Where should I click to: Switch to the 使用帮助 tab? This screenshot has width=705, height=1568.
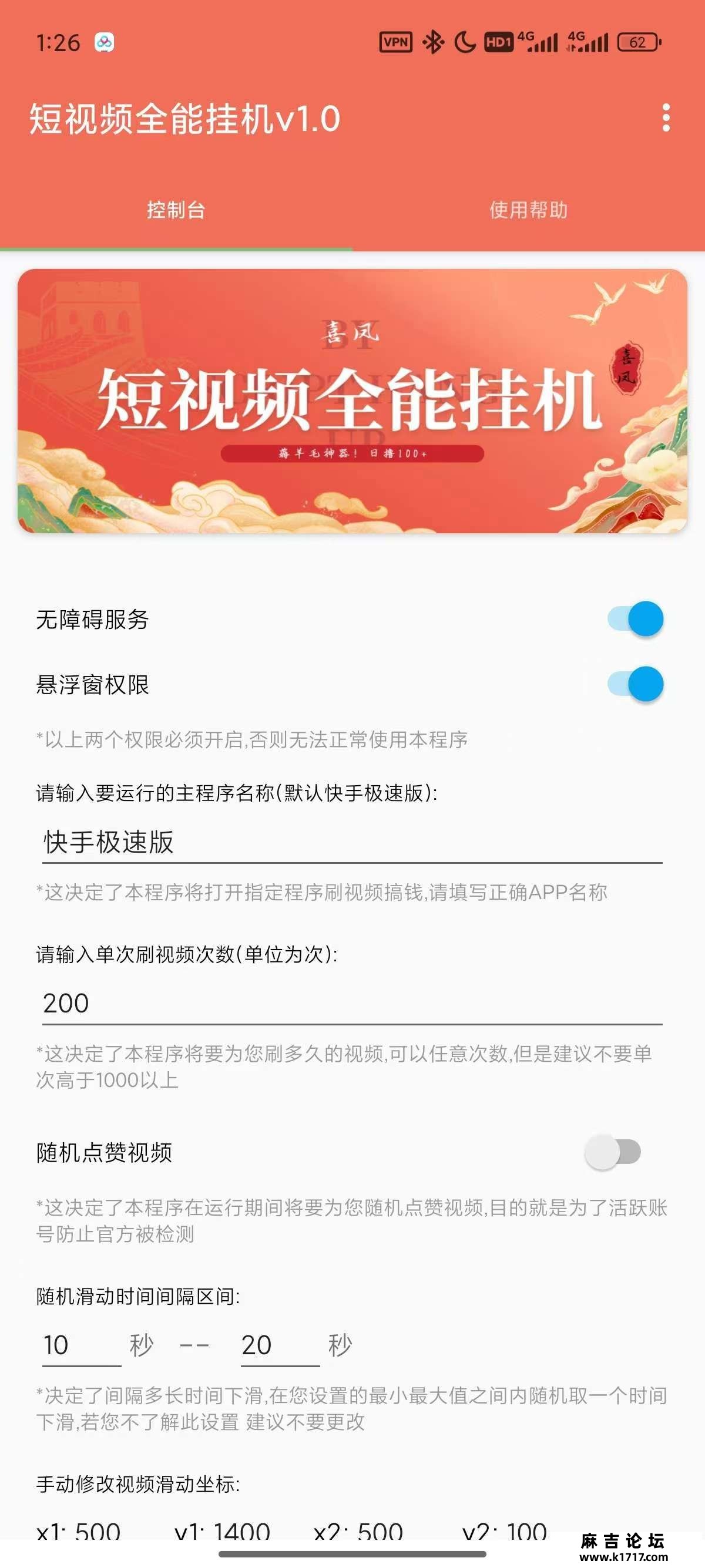point(528,210)
